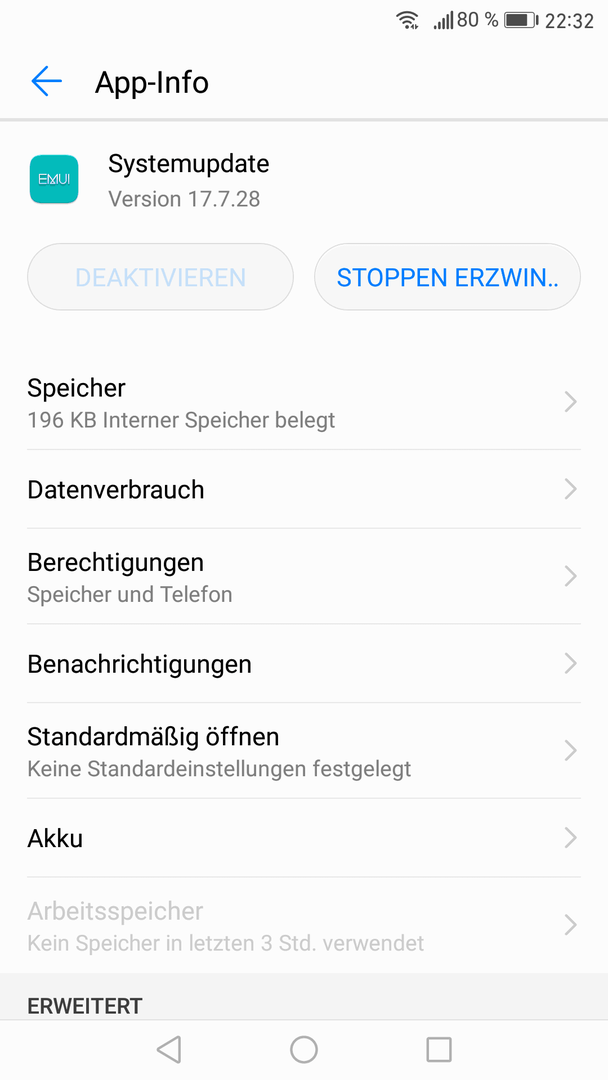Open the Akku row
Screen dimensions: 608x1080
pos(304,838)
